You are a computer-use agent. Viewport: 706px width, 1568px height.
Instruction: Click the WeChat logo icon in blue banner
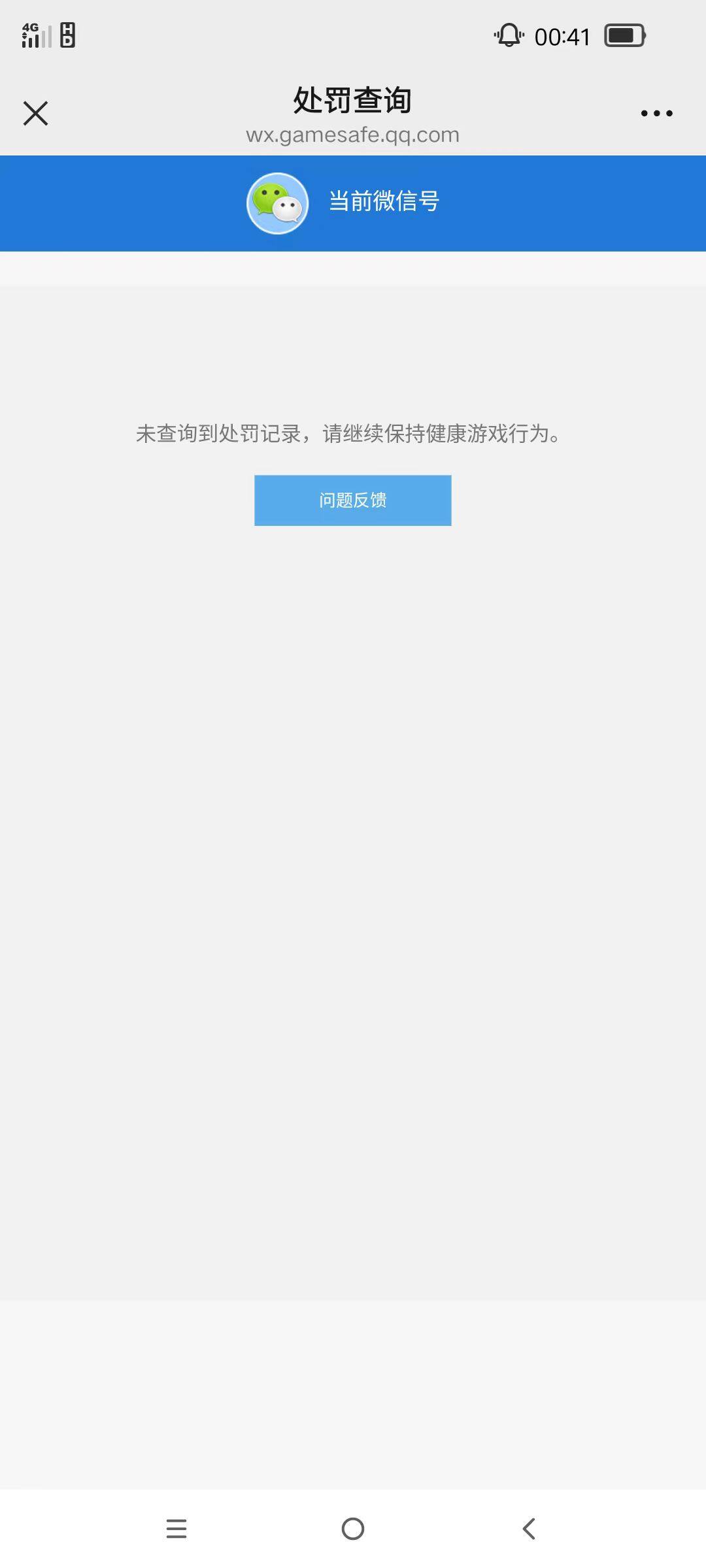(277, 203)
